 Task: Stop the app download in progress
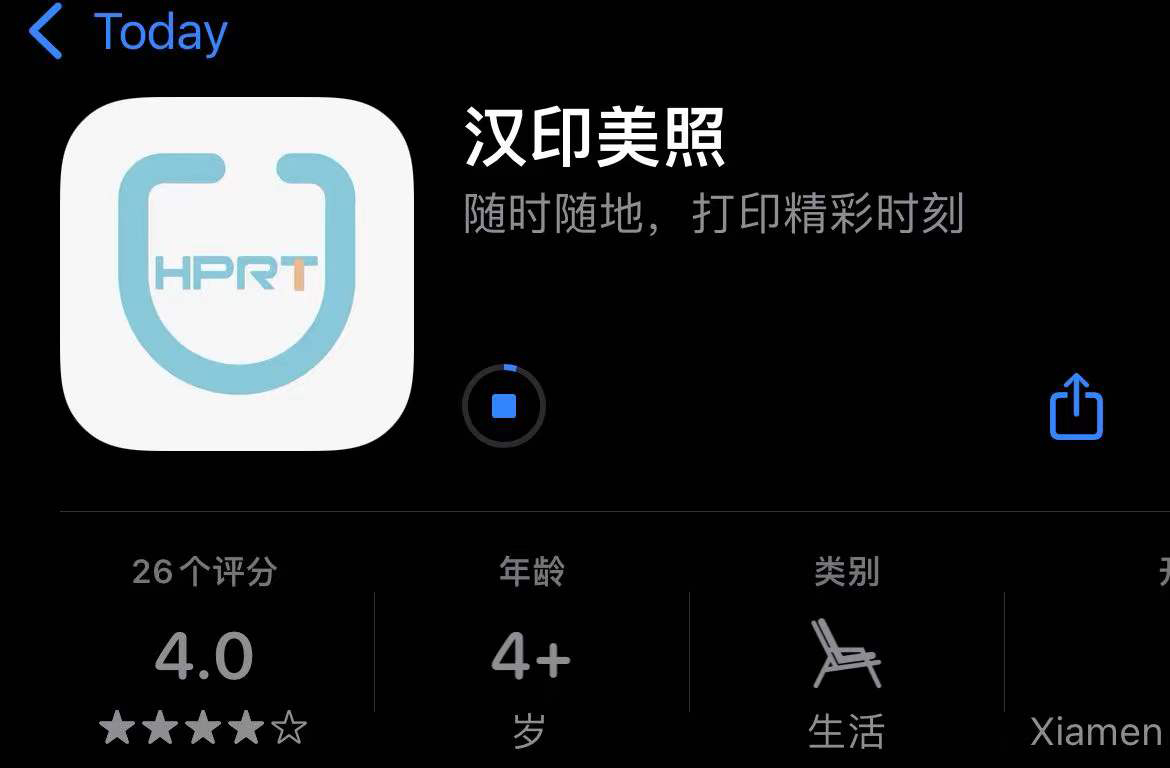(504, 406)
